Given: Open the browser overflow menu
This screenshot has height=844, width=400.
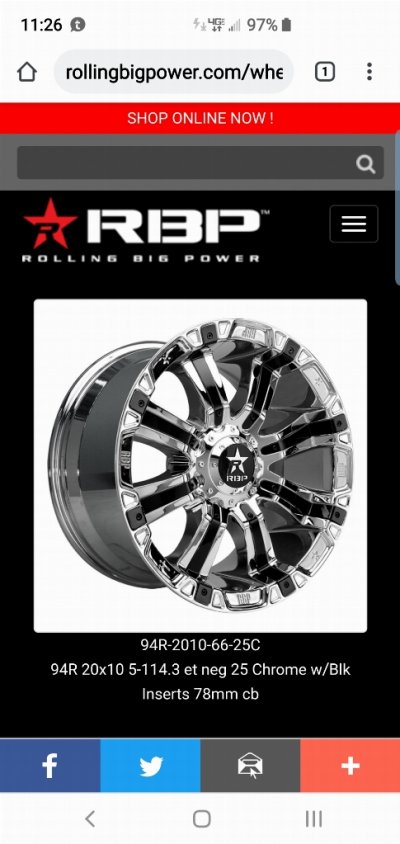Looking at the screenshot, I should (x=369, y=72).
